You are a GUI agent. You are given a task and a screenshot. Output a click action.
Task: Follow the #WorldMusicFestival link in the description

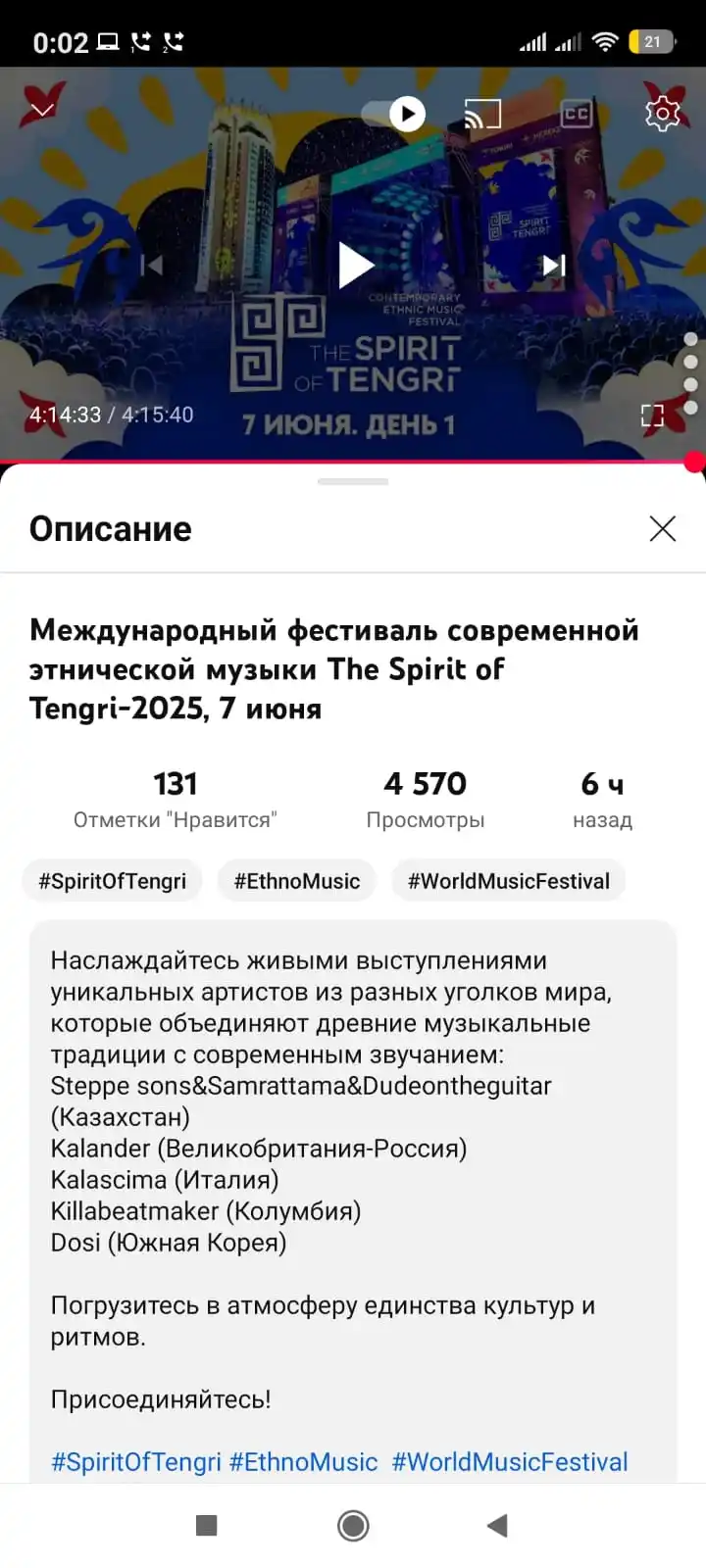click(509, 1462)
